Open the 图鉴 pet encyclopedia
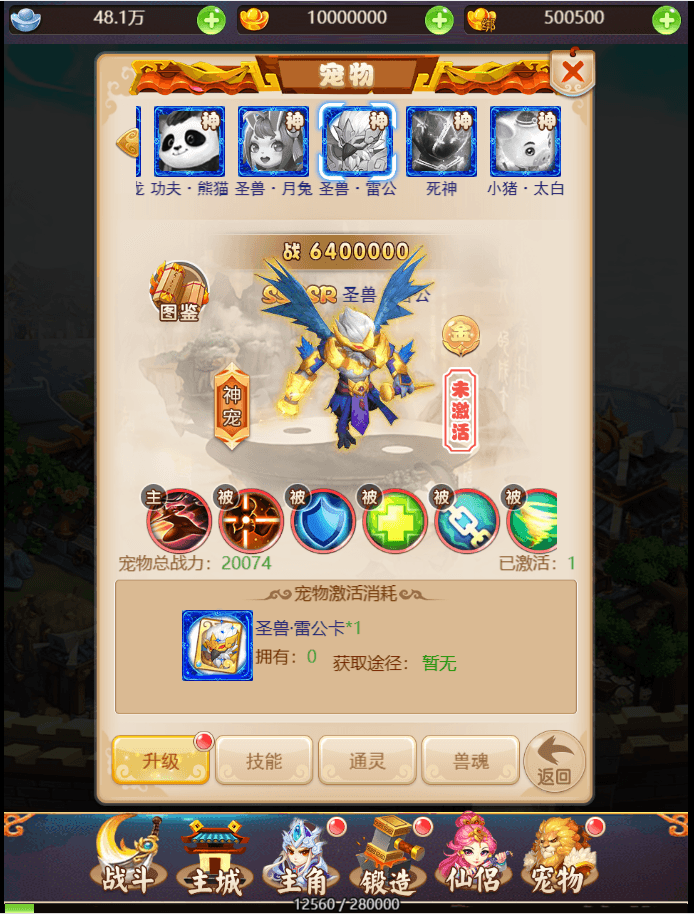This screenshot has height=914, width=694. [179, 292]
